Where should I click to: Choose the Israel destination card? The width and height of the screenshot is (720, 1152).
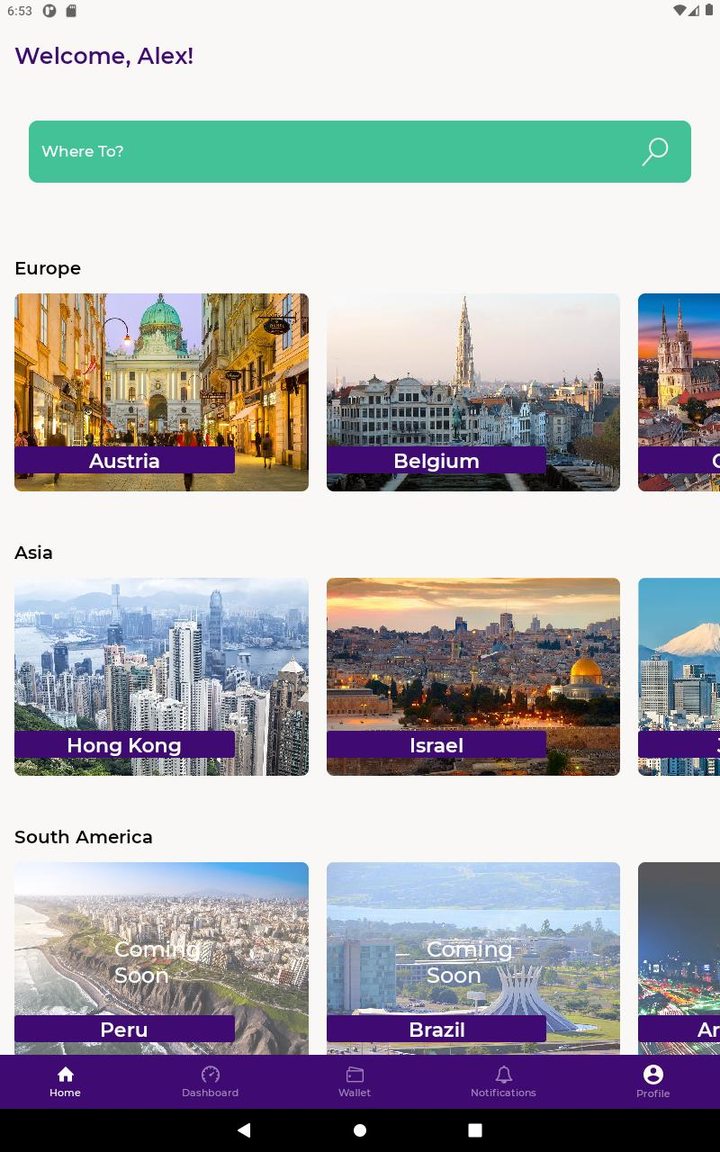point(473,676)
